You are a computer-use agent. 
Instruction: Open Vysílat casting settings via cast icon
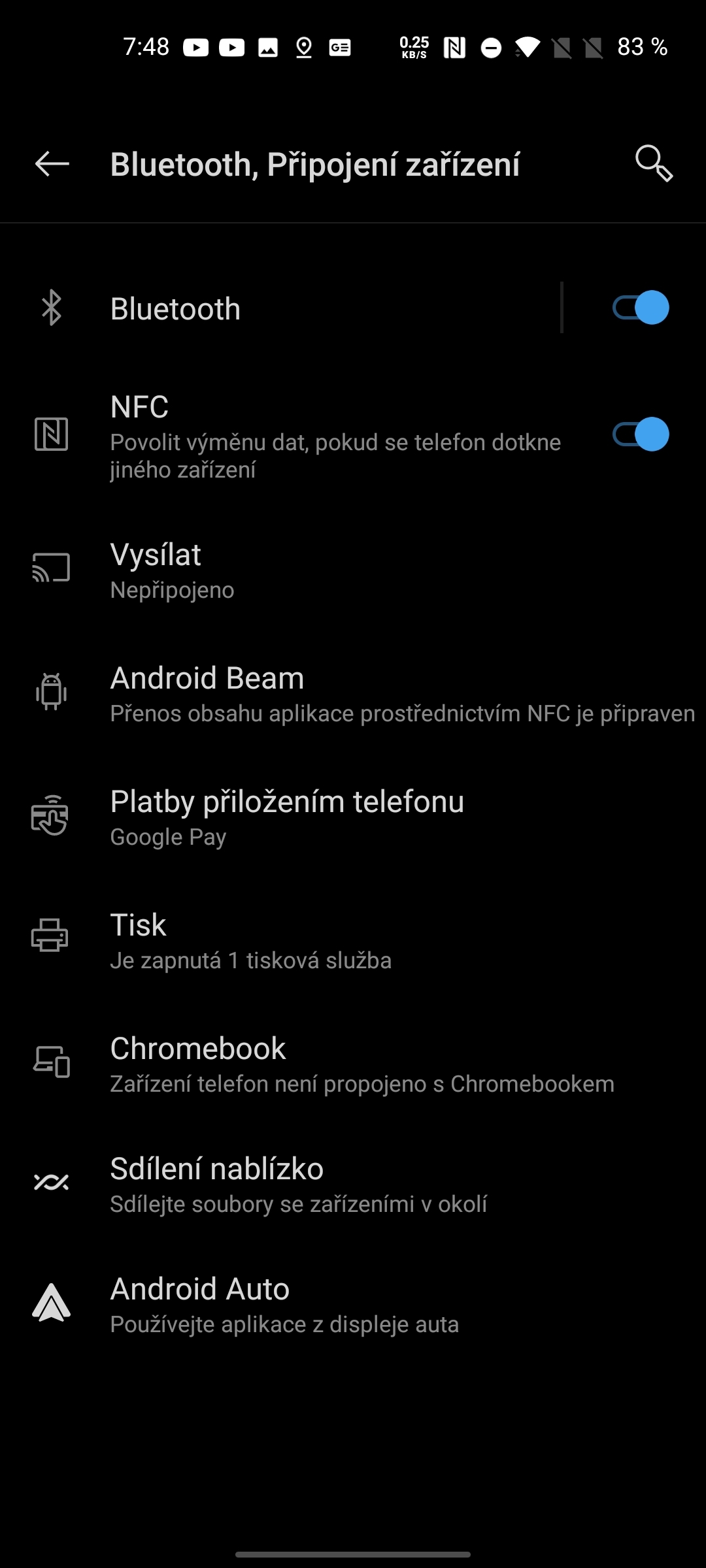[x=52, y=568]
